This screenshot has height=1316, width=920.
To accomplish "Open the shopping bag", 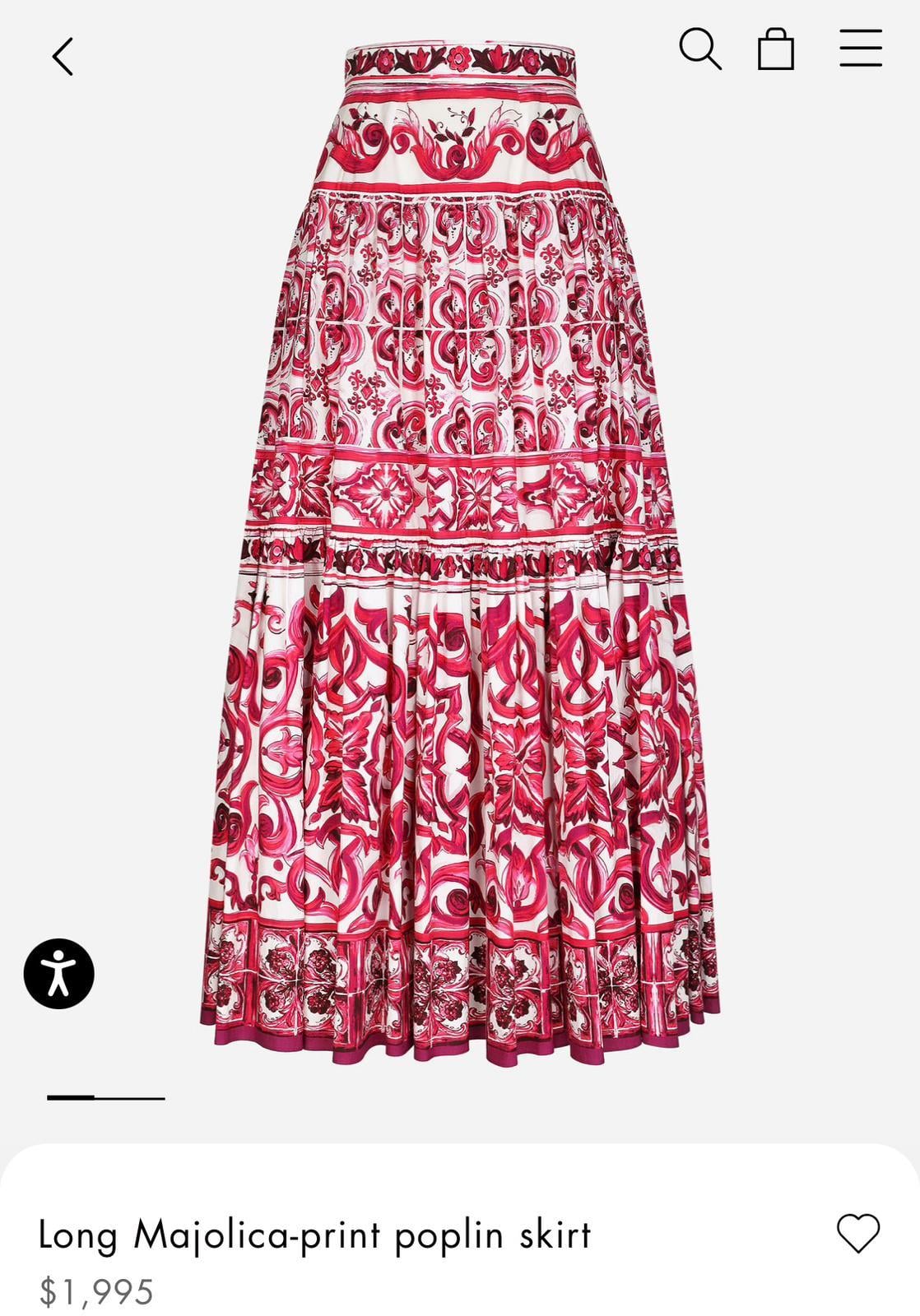I will 775,49.
